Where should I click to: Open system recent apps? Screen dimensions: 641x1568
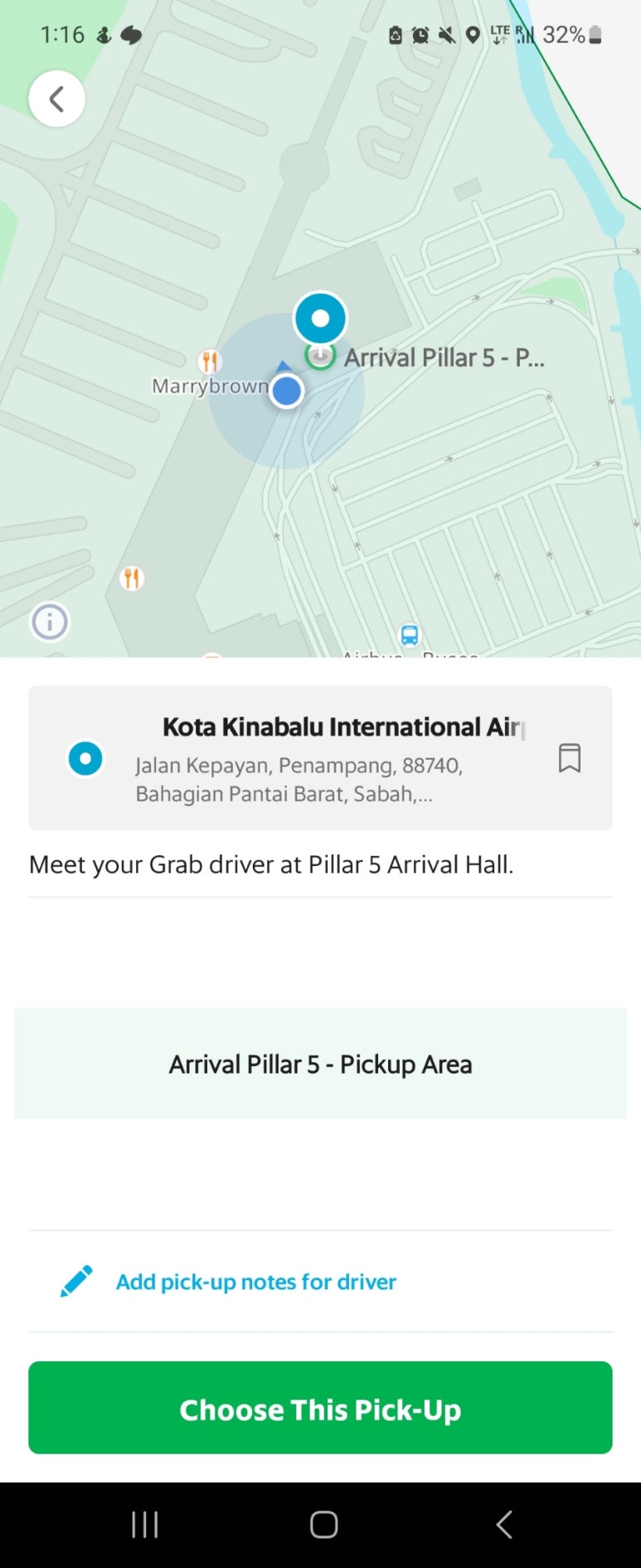(x=145, y=1524)
